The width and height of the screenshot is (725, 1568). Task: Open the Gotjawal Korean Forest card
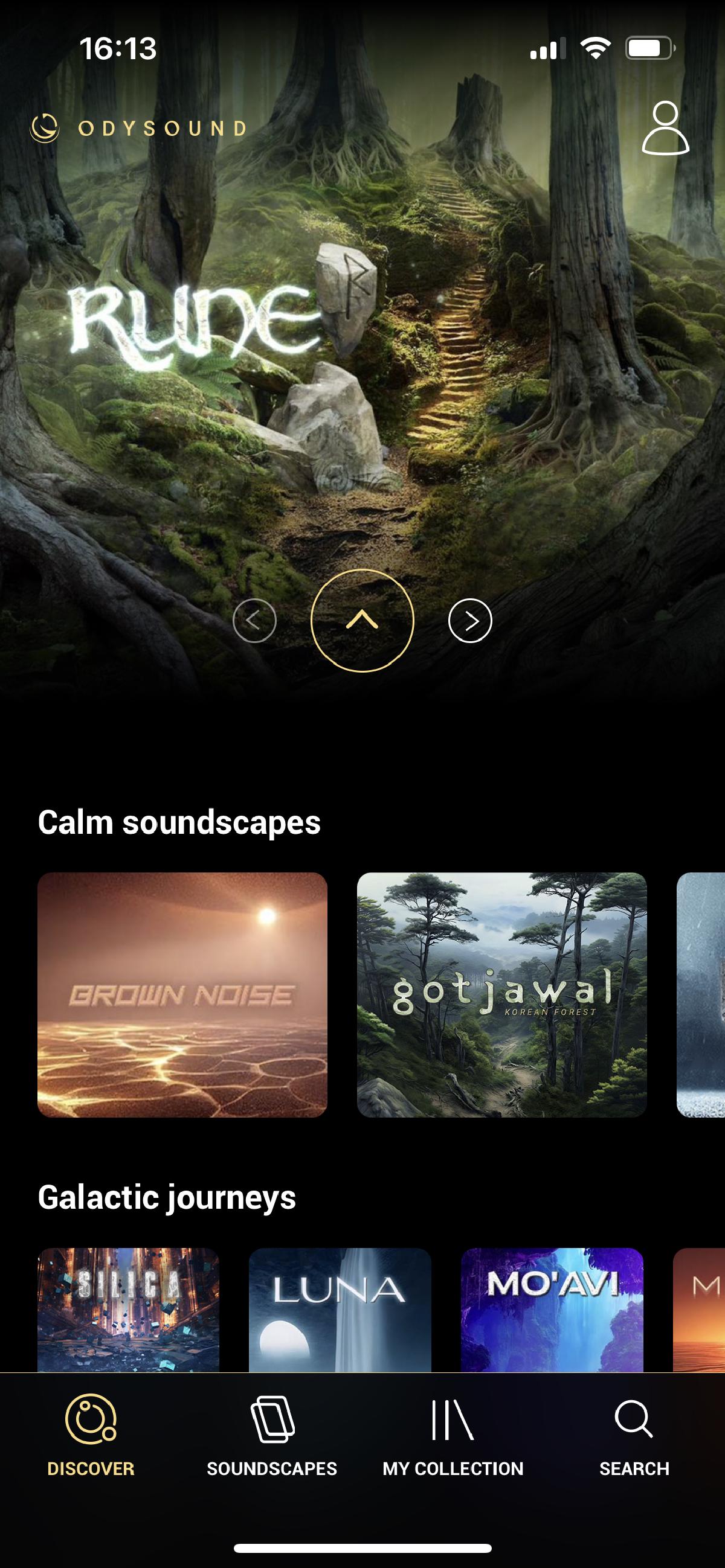[x=501, y=994]
